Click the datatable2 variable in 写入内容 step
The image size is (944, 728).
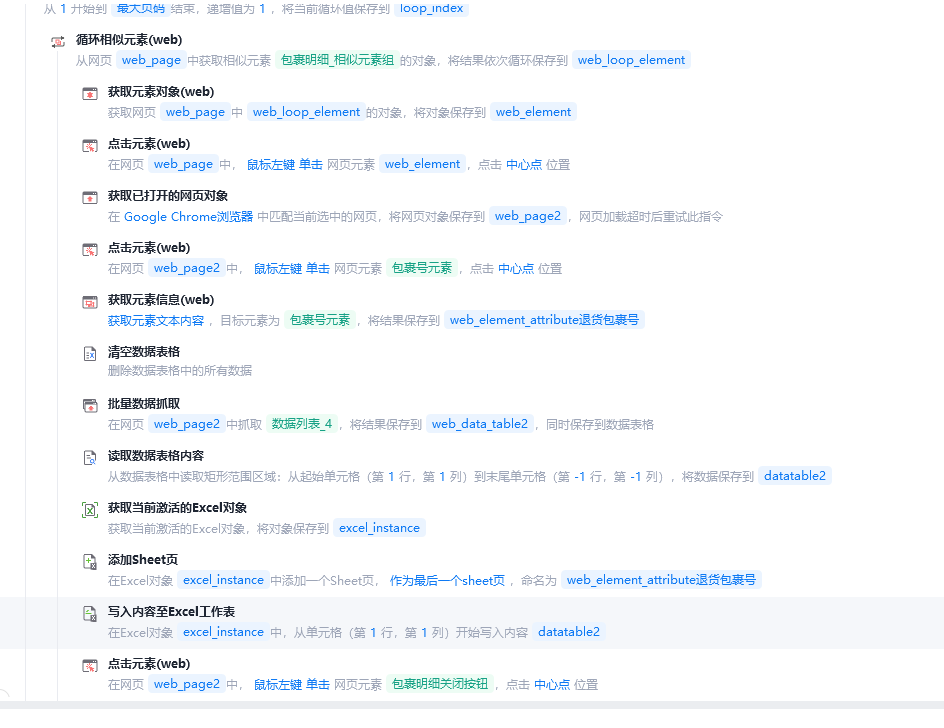[569, 632]
